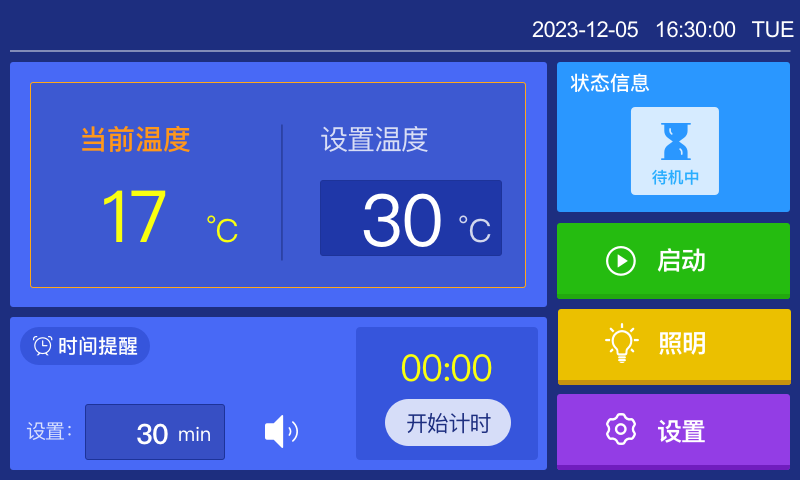Tap the green 启动 start button

tap(673, 261)
